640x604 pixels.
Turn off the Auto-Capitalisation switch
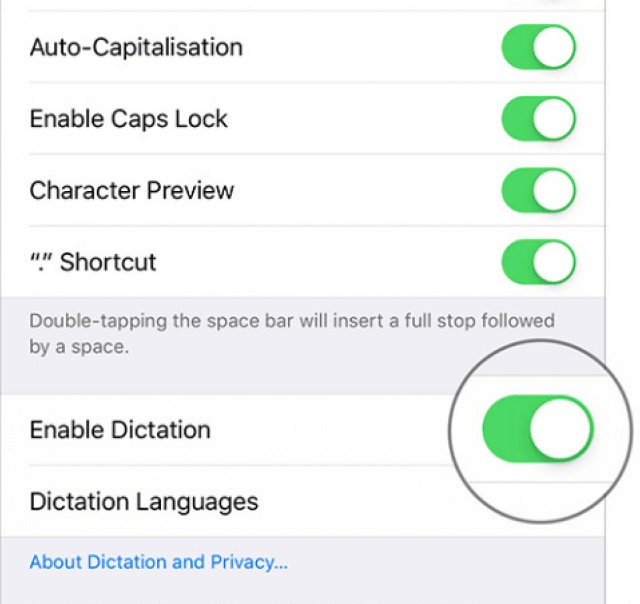point(538,47)
